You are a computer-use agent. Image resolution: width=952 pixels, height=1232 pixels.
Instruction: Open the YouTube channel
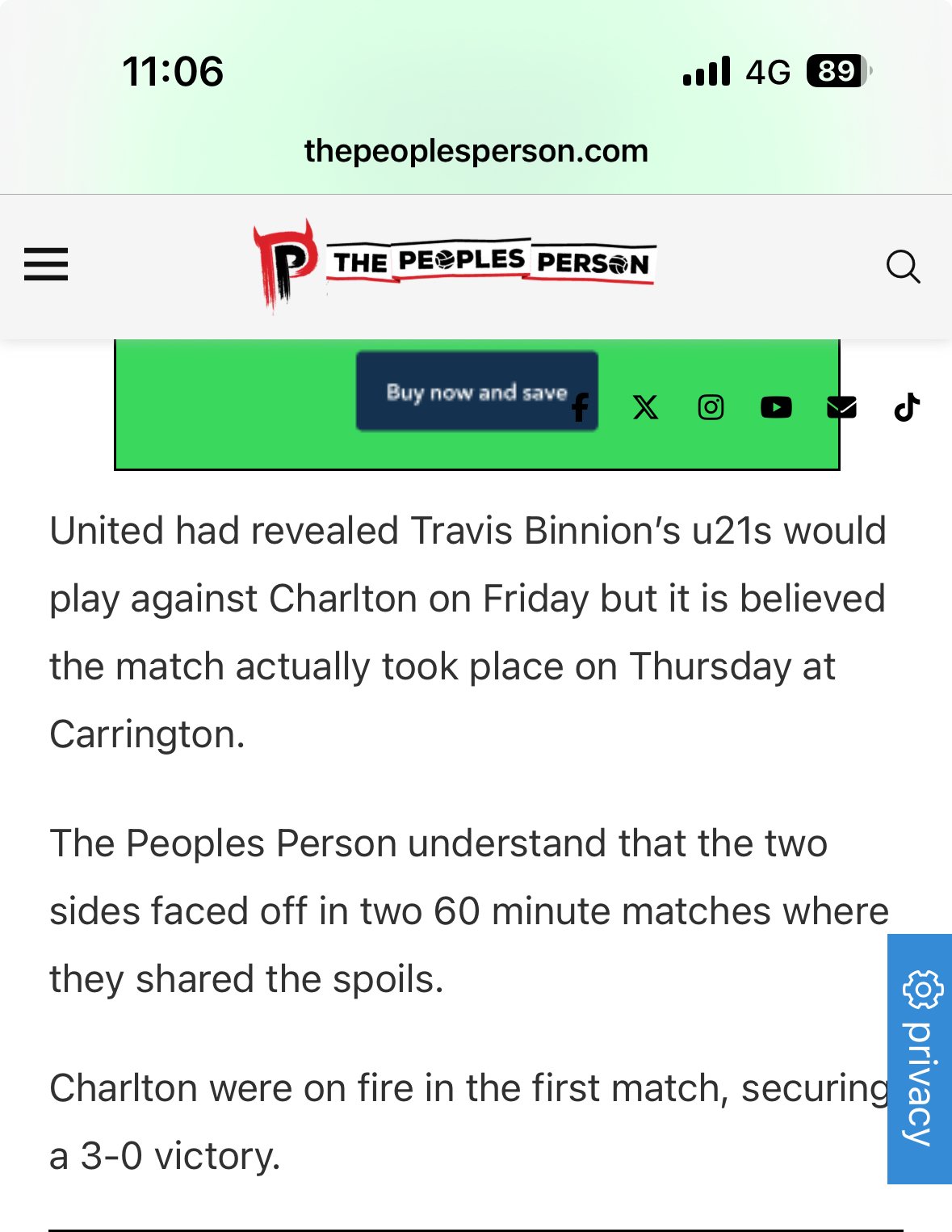point(776,407)
